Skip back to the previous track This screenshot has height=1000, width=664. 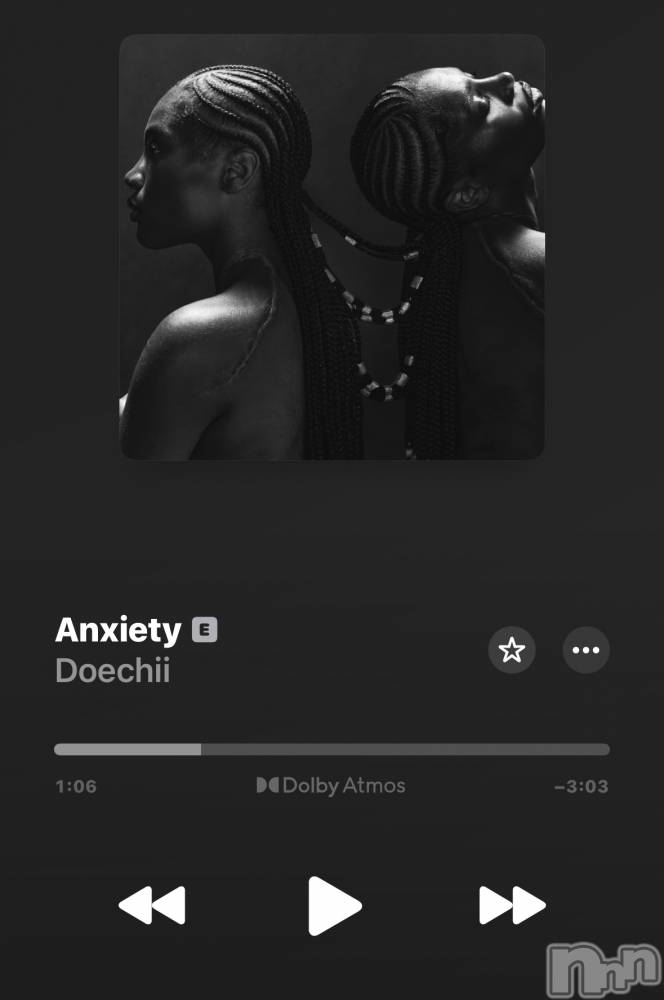click(152, 906)
